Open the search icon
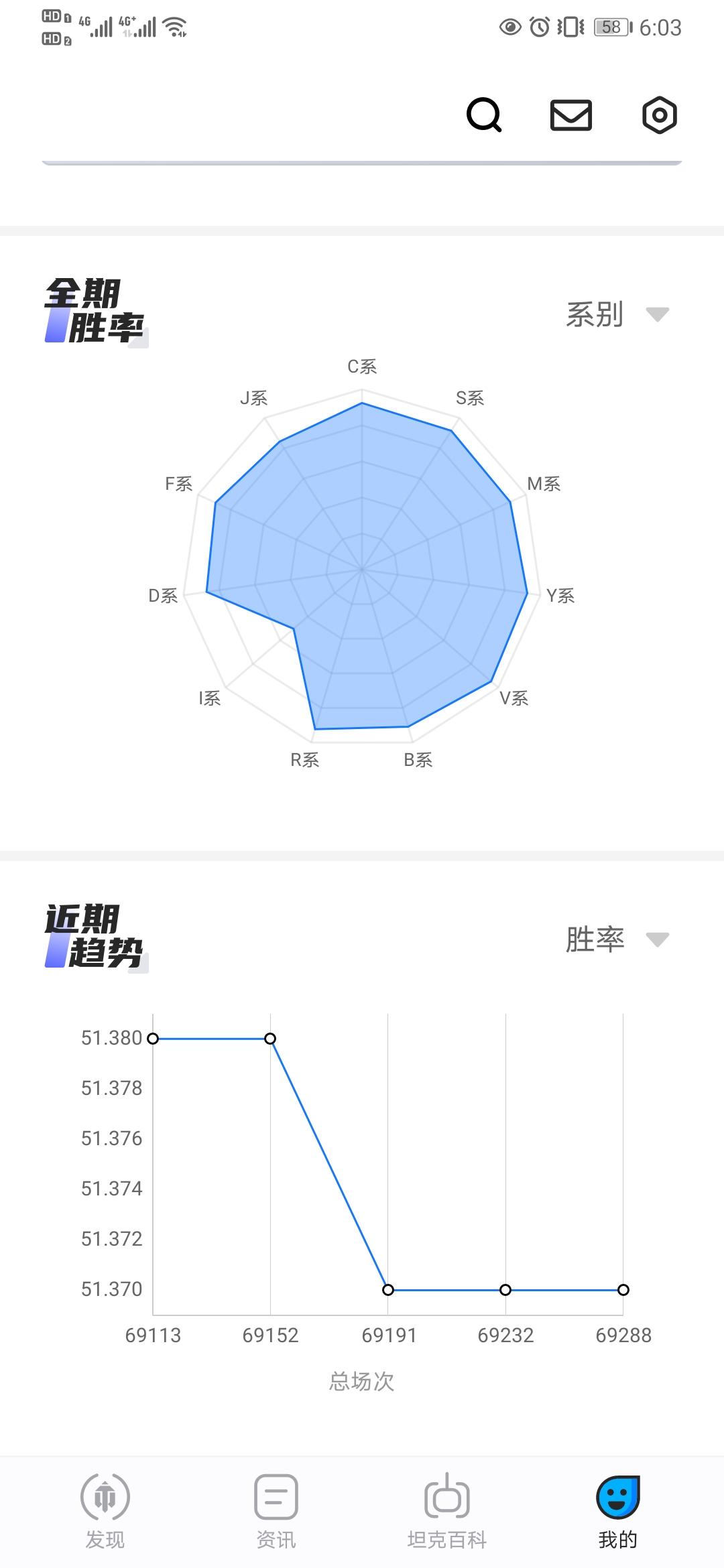 [x=483, y=115]
